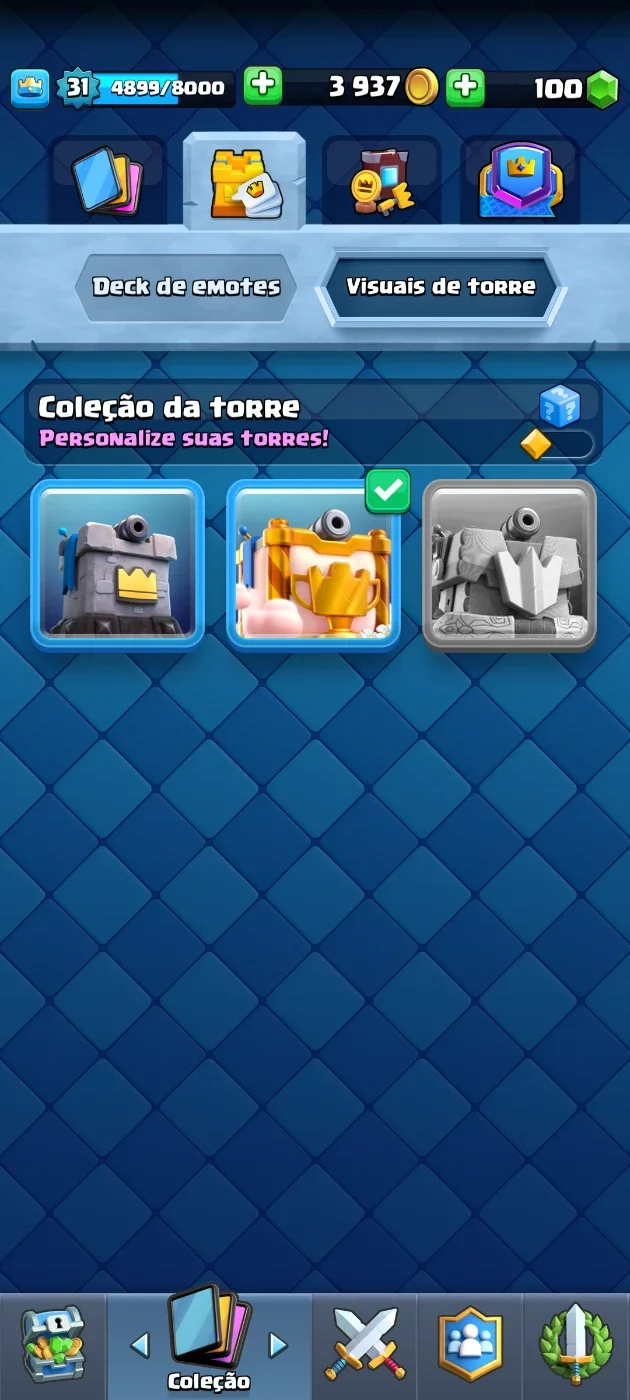The width and height of the screenshot is (630, 1400).
Task: Open the cards deck tab
Action: (109, 180)
